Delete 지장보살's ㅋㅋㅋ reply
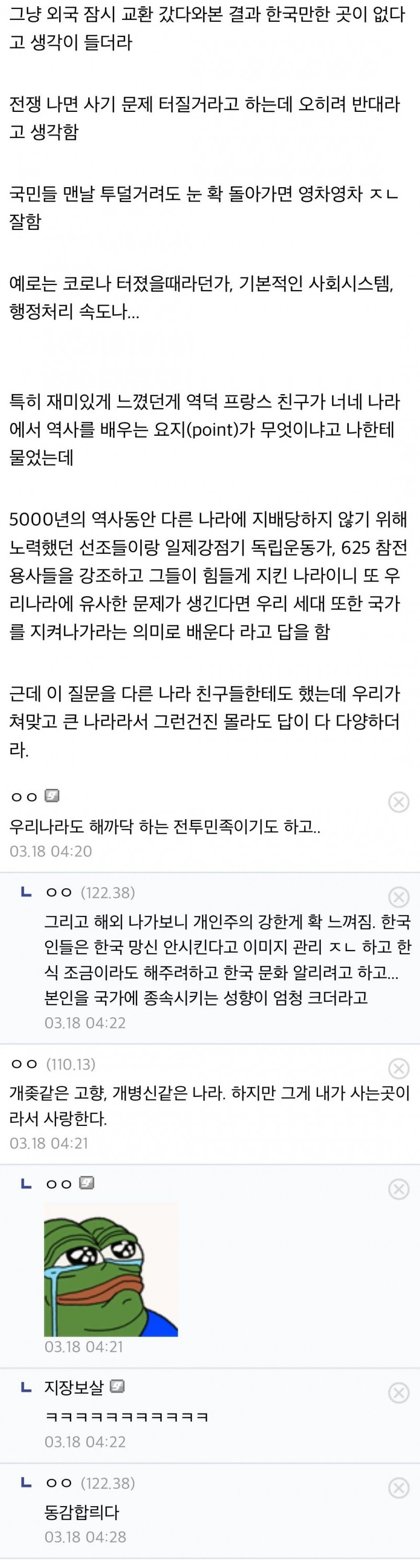Screen dimensions: 420x1568 399,1393
